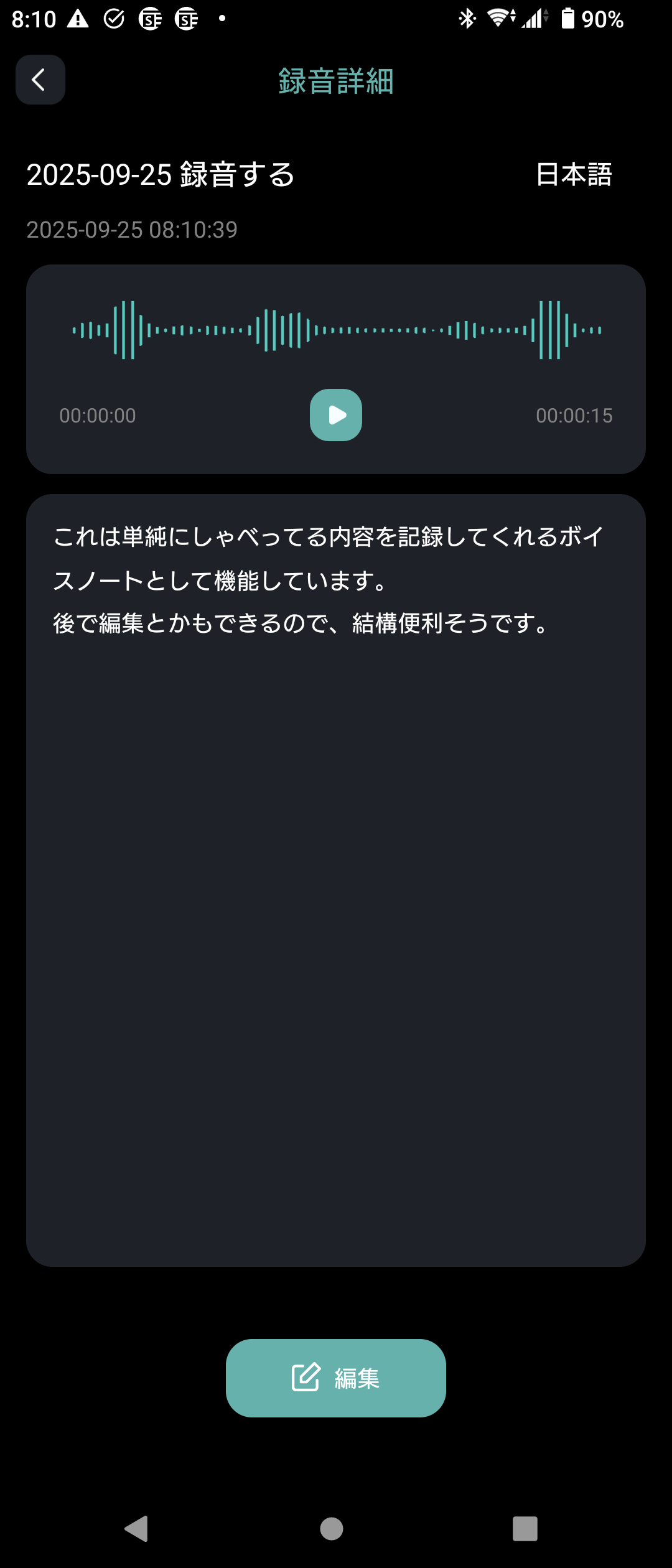This screenshot has width=672, height=1568.
Task: Play the recorded audio
Action: tap(336, 415)
